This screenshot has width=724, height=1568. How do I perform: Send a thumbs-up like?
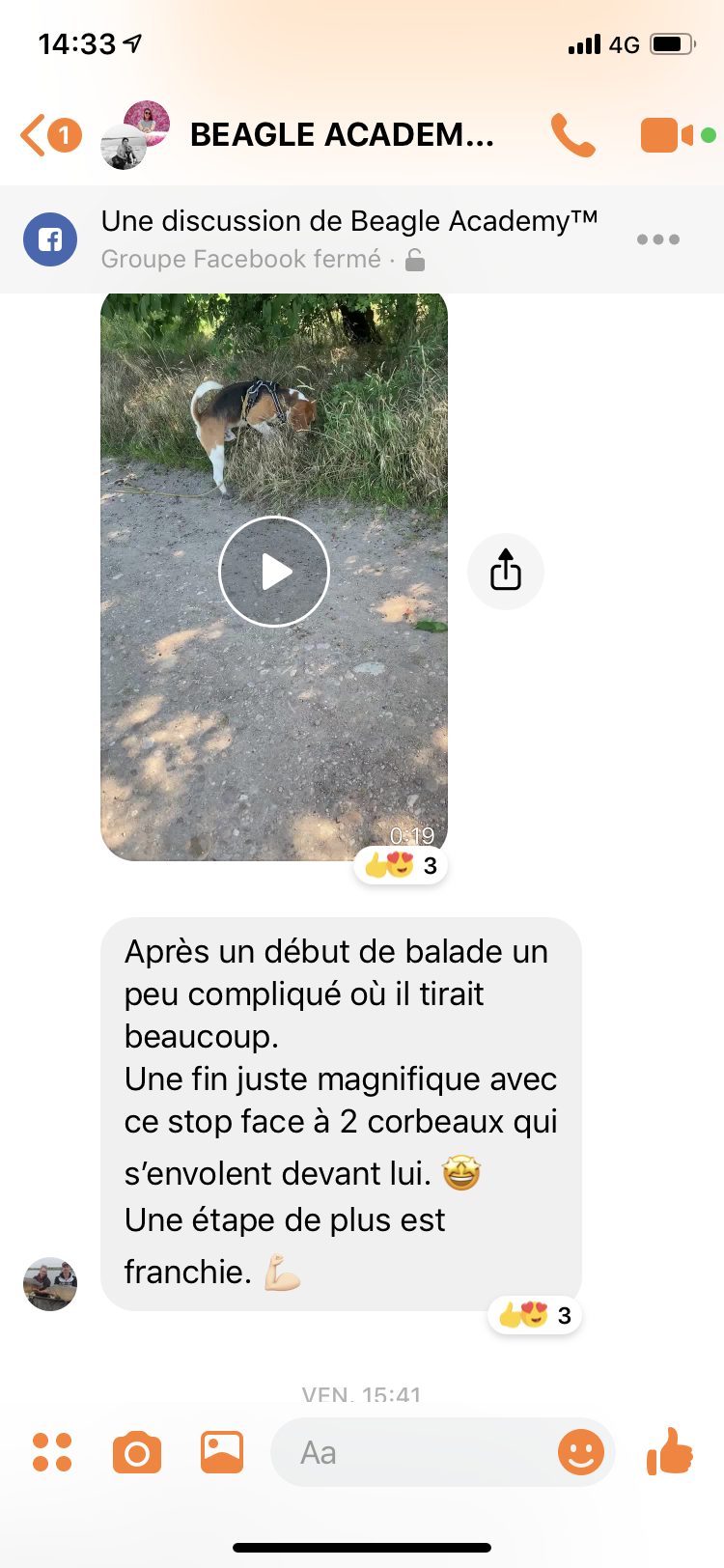pos(670,1451)
